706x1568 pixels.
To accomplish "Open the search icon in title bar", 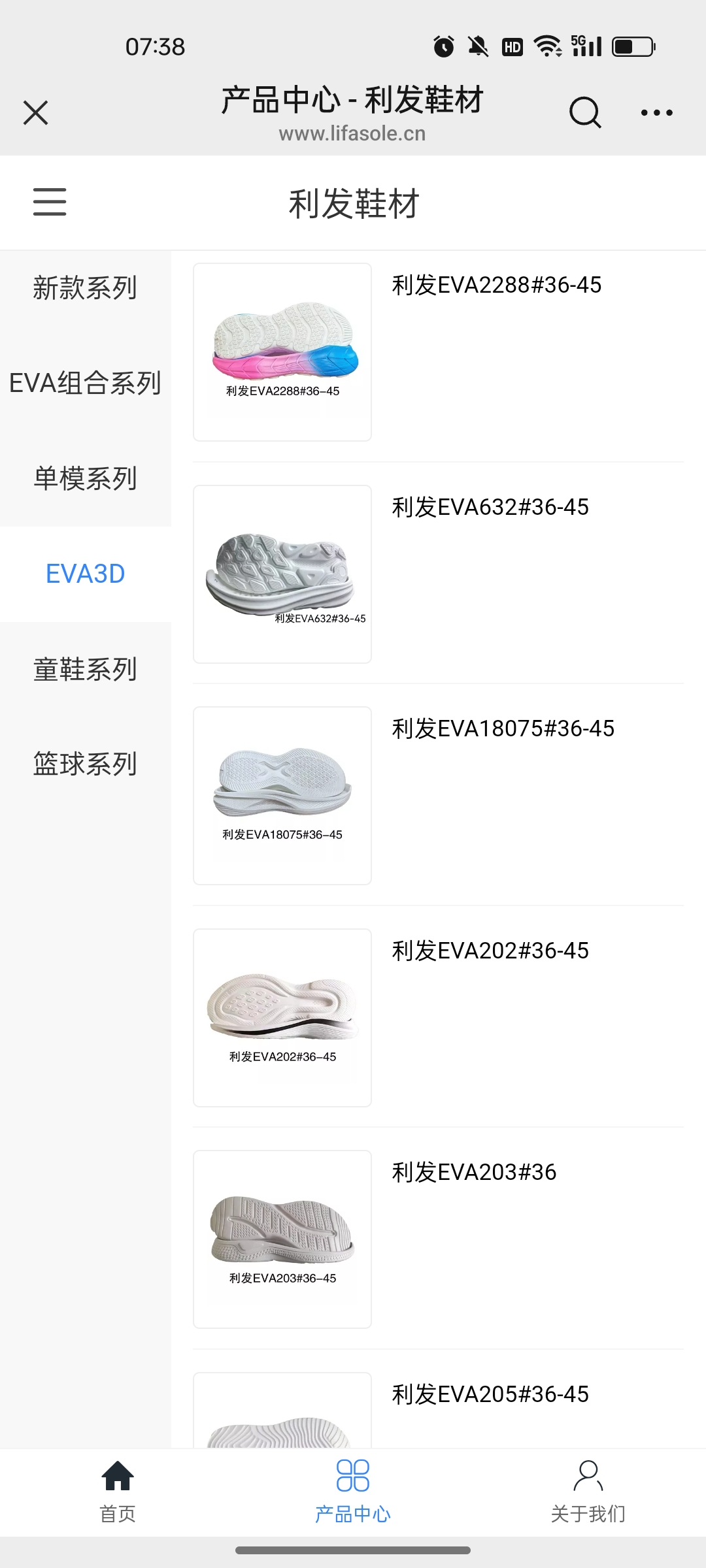I will click(584, 112).
